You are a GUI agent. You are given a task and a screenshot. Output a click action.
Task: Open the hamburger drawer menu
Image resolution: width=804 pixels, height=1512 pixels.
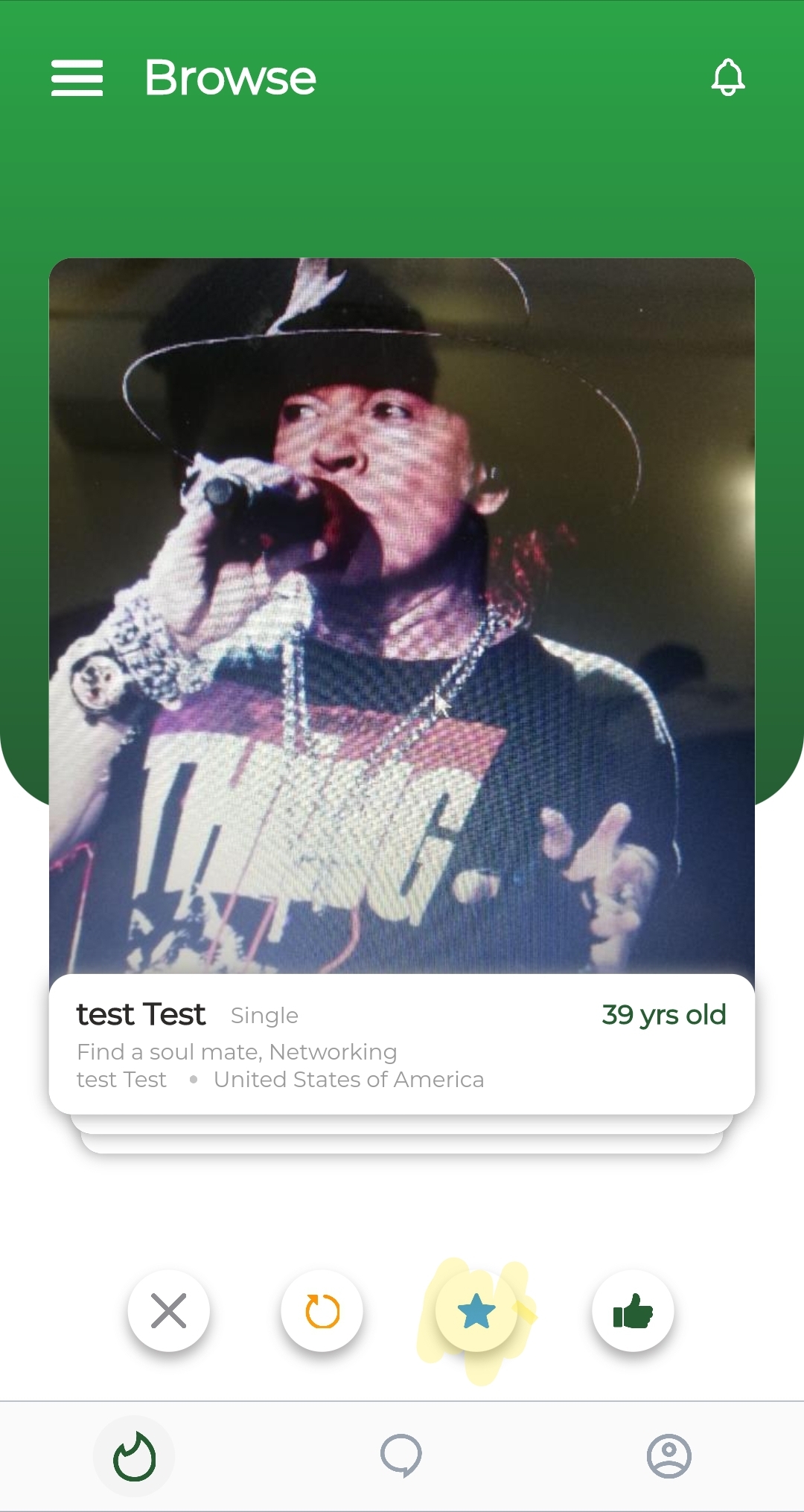[77, 78]
